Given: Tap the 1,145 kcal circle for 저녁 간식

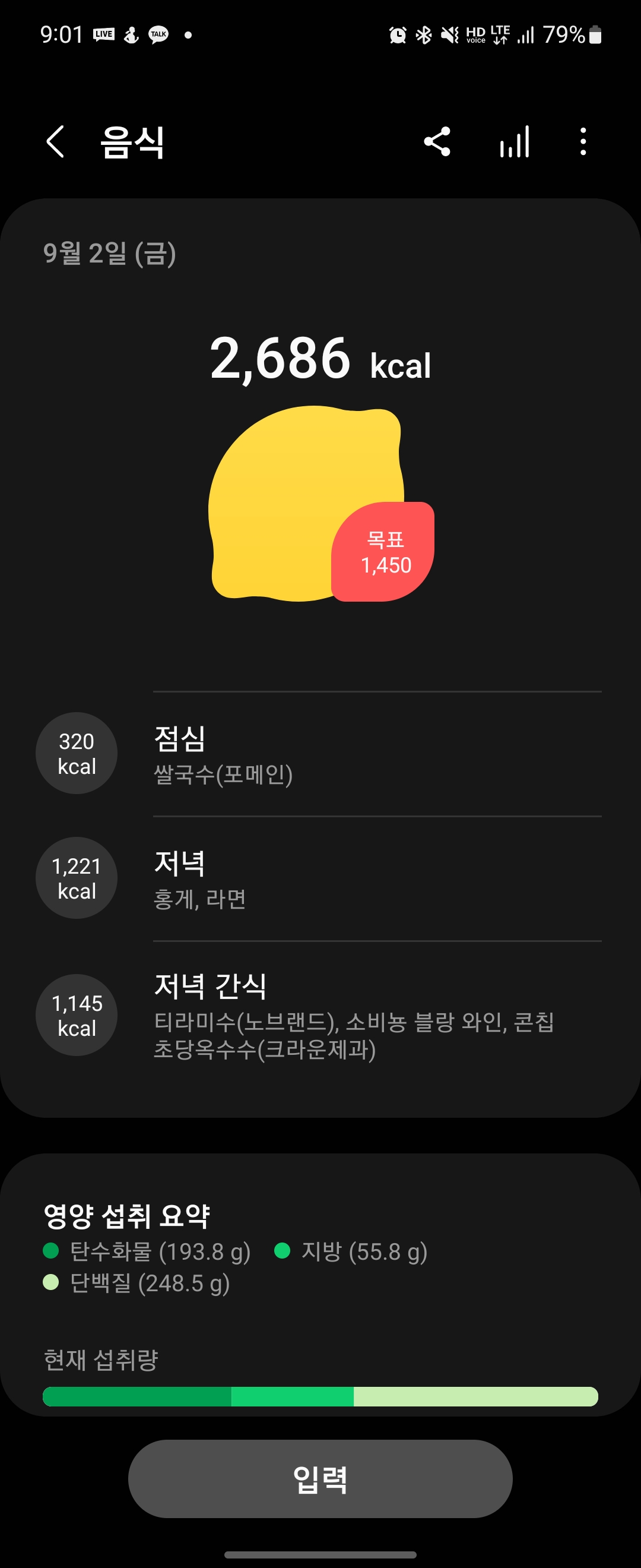Looking at the screenshot, I should [75, 1015].
